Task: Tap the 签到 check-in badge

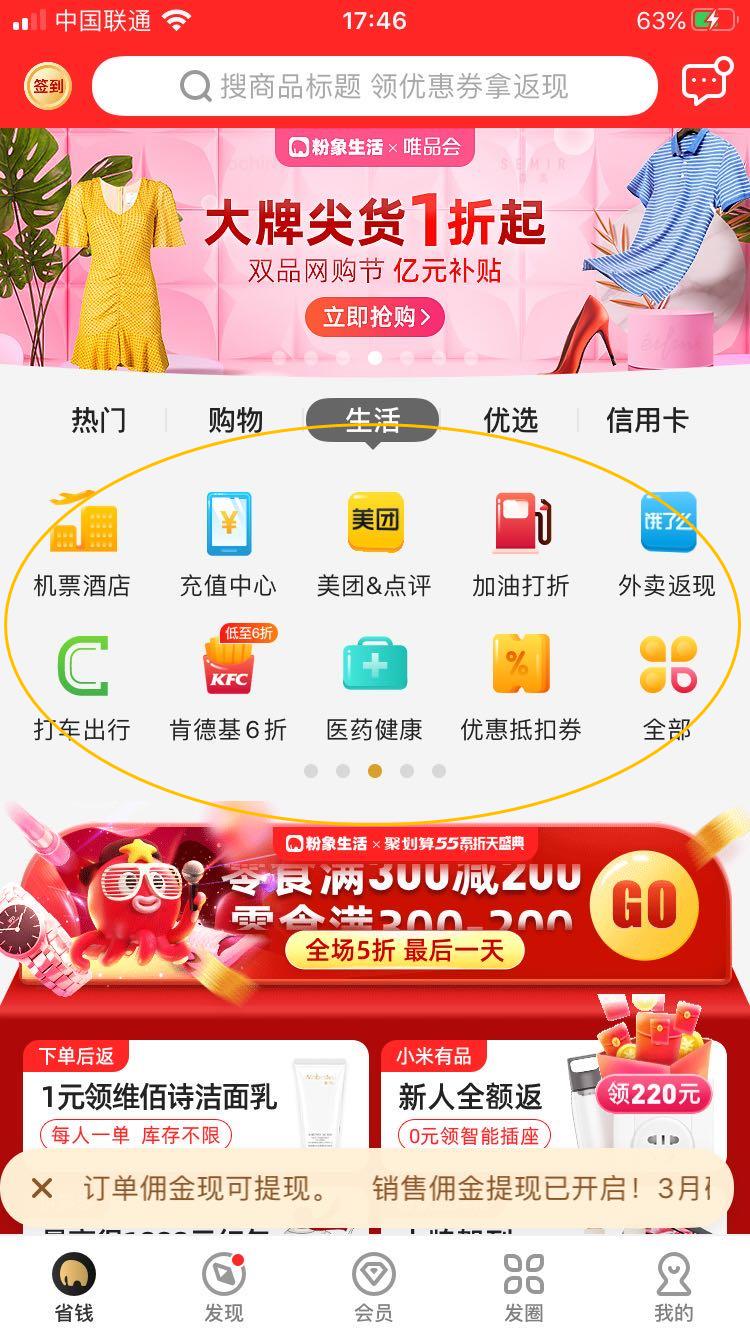Action: click(47, 86)
